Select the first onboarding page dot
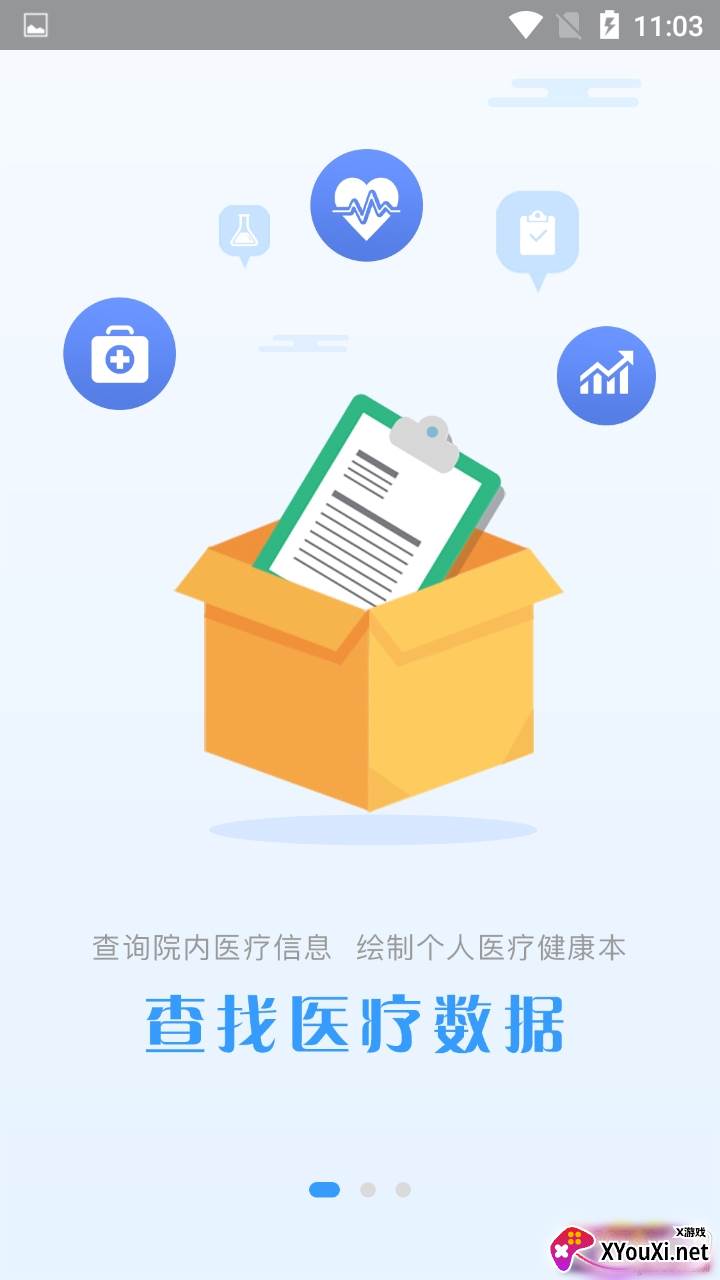The width and height of the screenshot is (720, 1280). (x=324, y=1189)
